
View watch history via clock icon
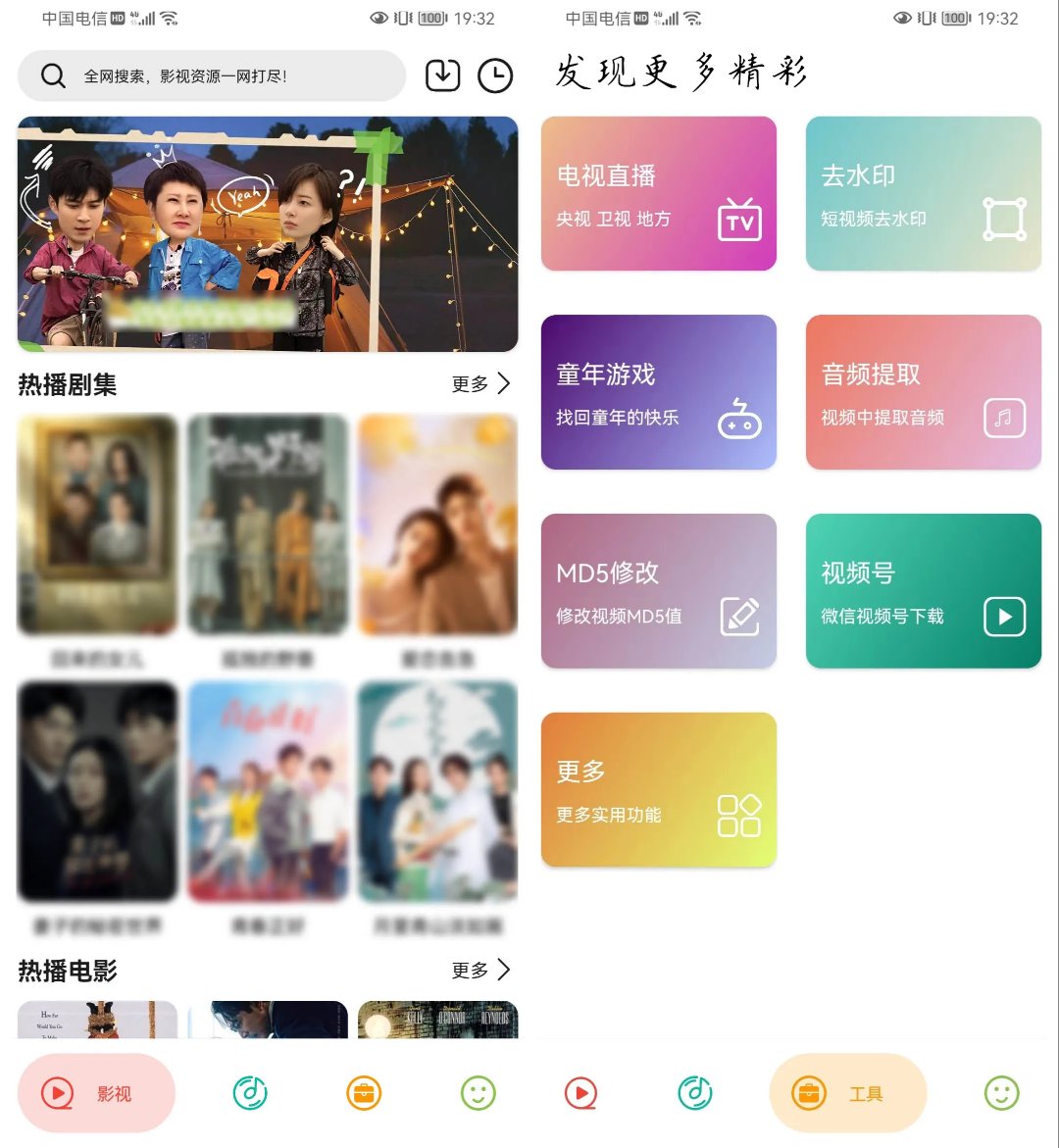point(495,75)
